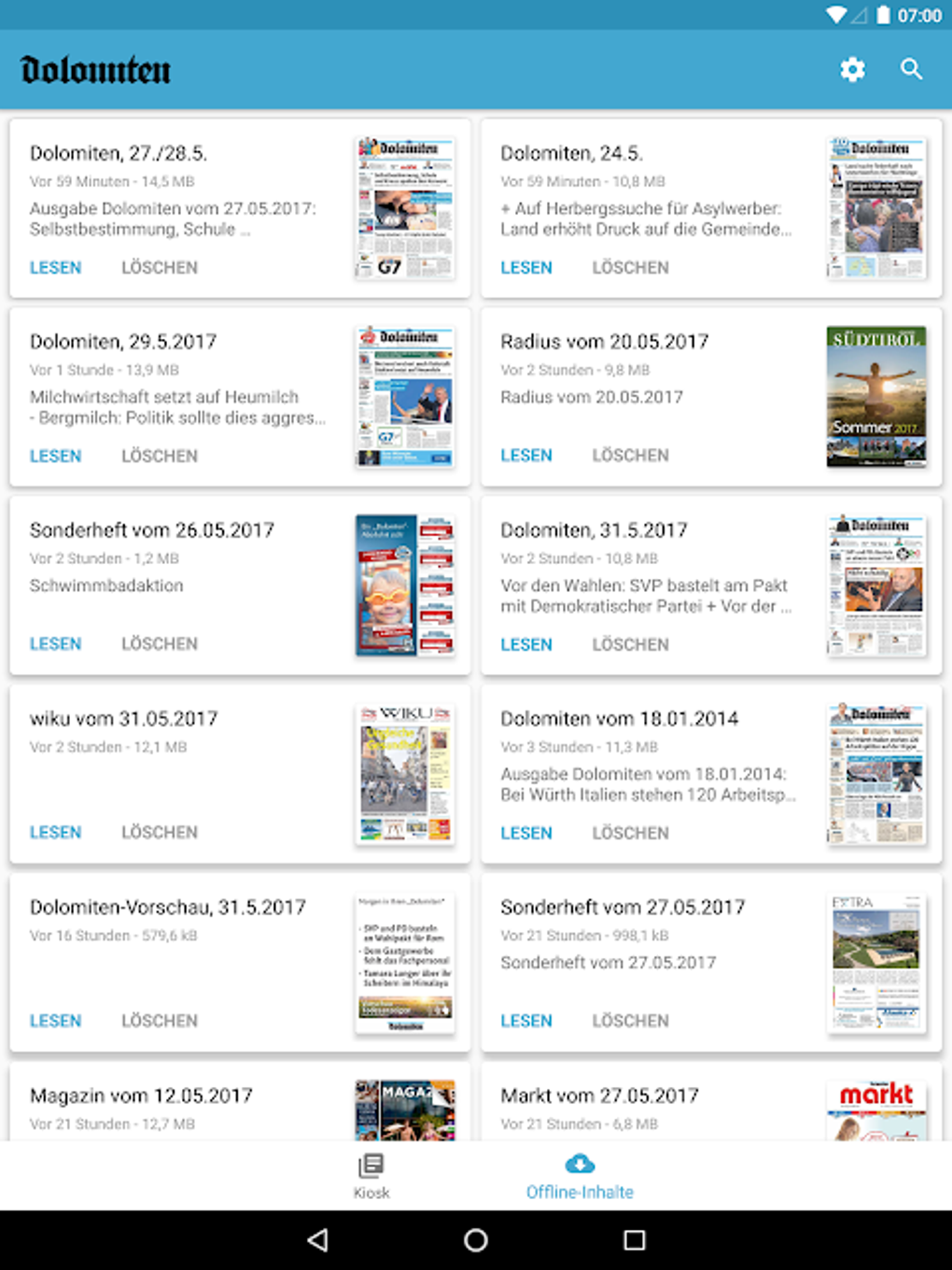Open the Magazin vom 12.05.2017 card
The image size is (952, 1270).
[x=240, y=1103]
